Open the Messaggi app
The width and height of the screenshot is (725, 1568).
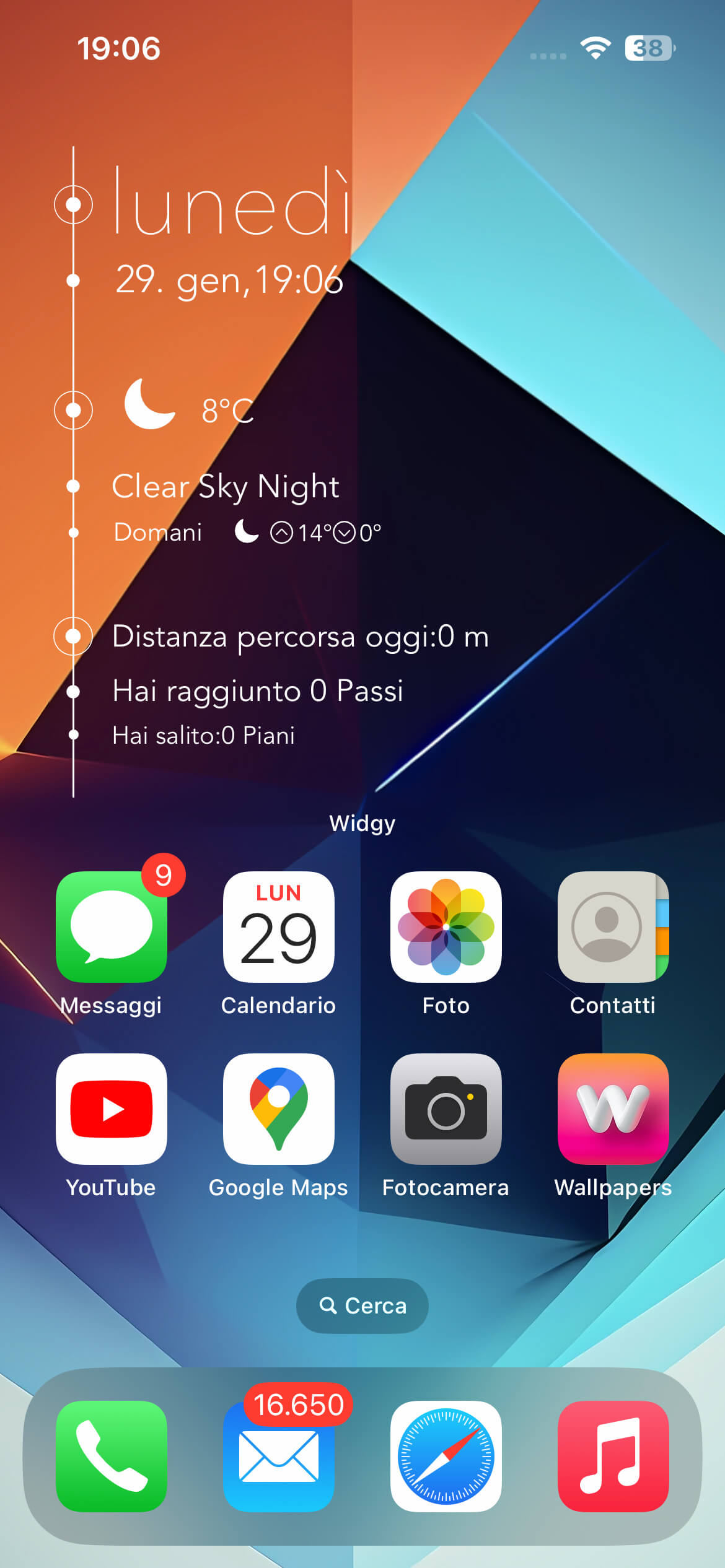tap(112, 926)
